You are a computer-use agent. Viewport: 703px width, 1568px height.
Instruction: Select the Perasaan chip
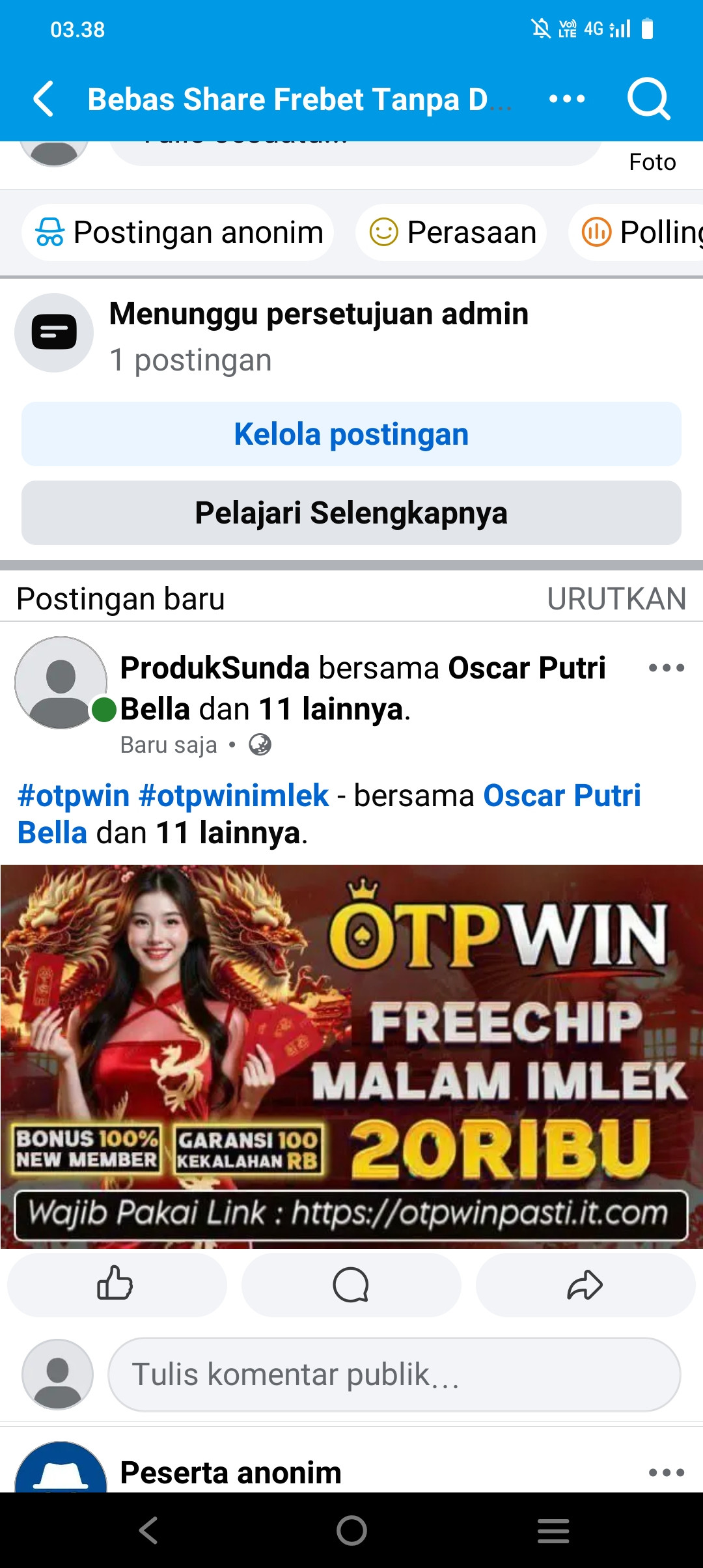(x=451, y=232)
